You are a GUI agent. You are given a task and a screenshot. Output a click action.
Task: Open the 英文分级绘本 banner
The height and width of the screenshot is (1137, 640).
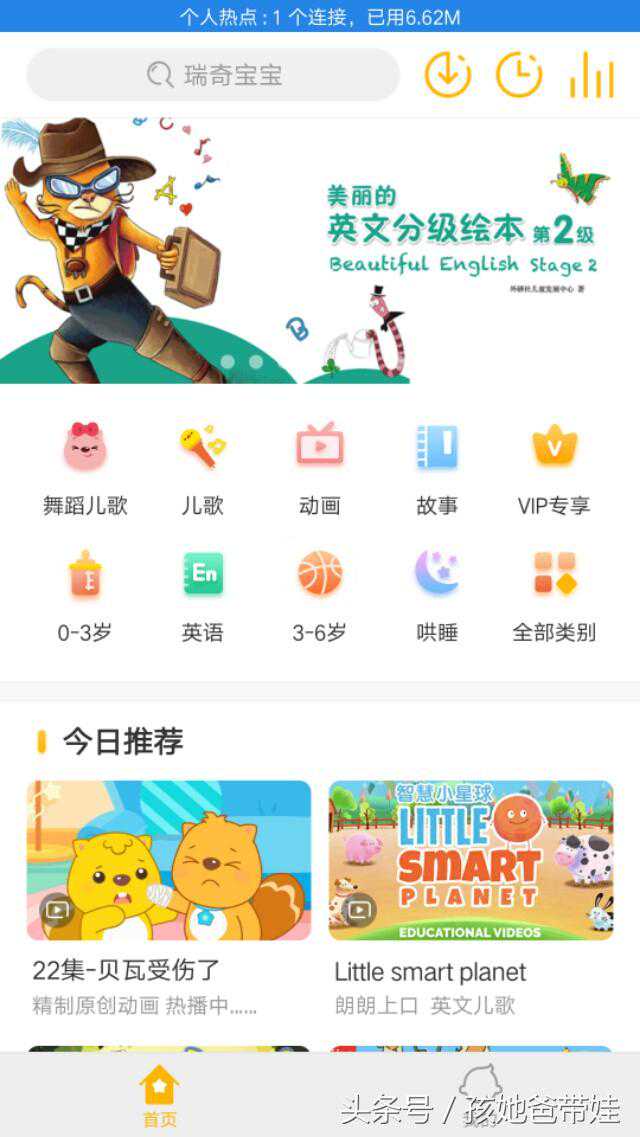320,250
